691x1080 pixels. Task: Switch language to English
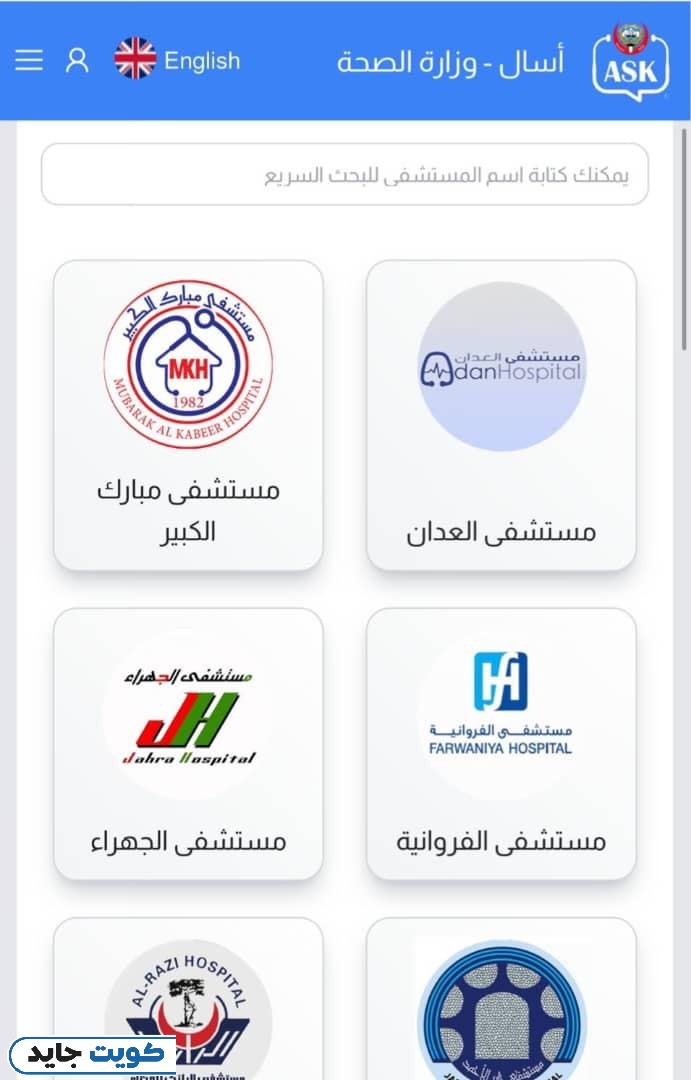178,60
